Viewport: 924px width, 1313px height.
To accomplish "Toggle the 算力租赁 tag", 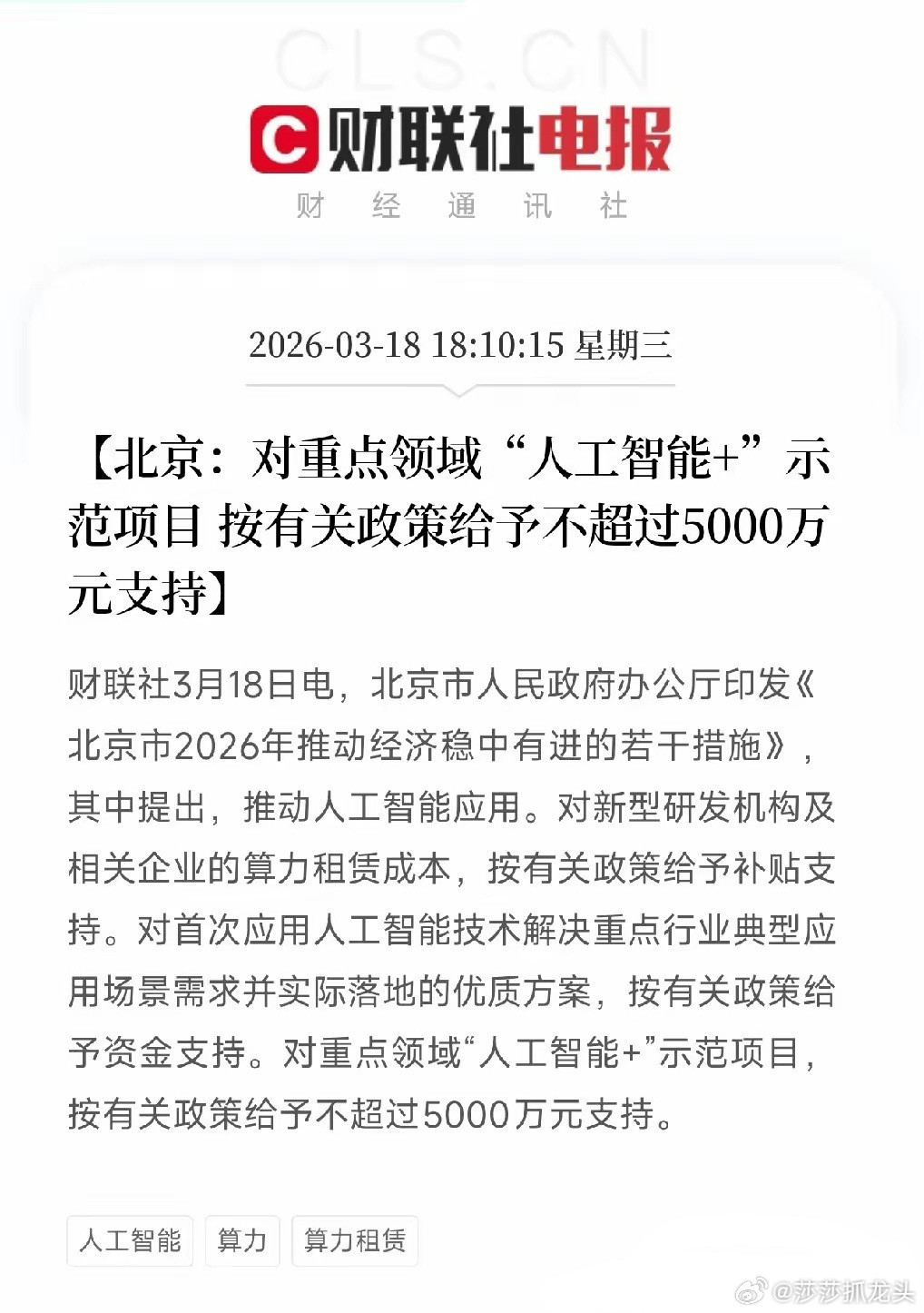I will 354,1241.
